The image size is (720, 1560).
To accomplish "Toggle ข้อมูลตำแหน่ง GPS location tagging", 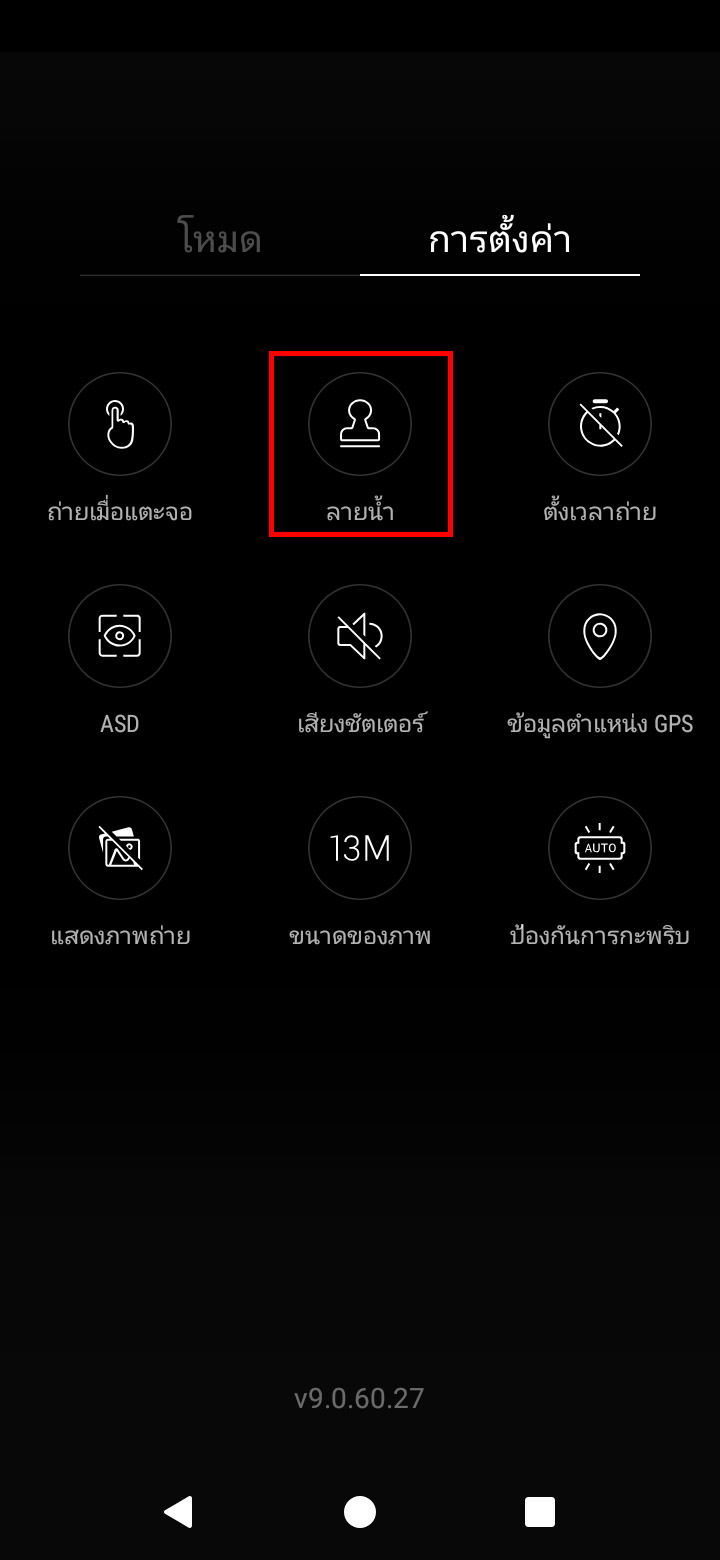I will (600, 637).
